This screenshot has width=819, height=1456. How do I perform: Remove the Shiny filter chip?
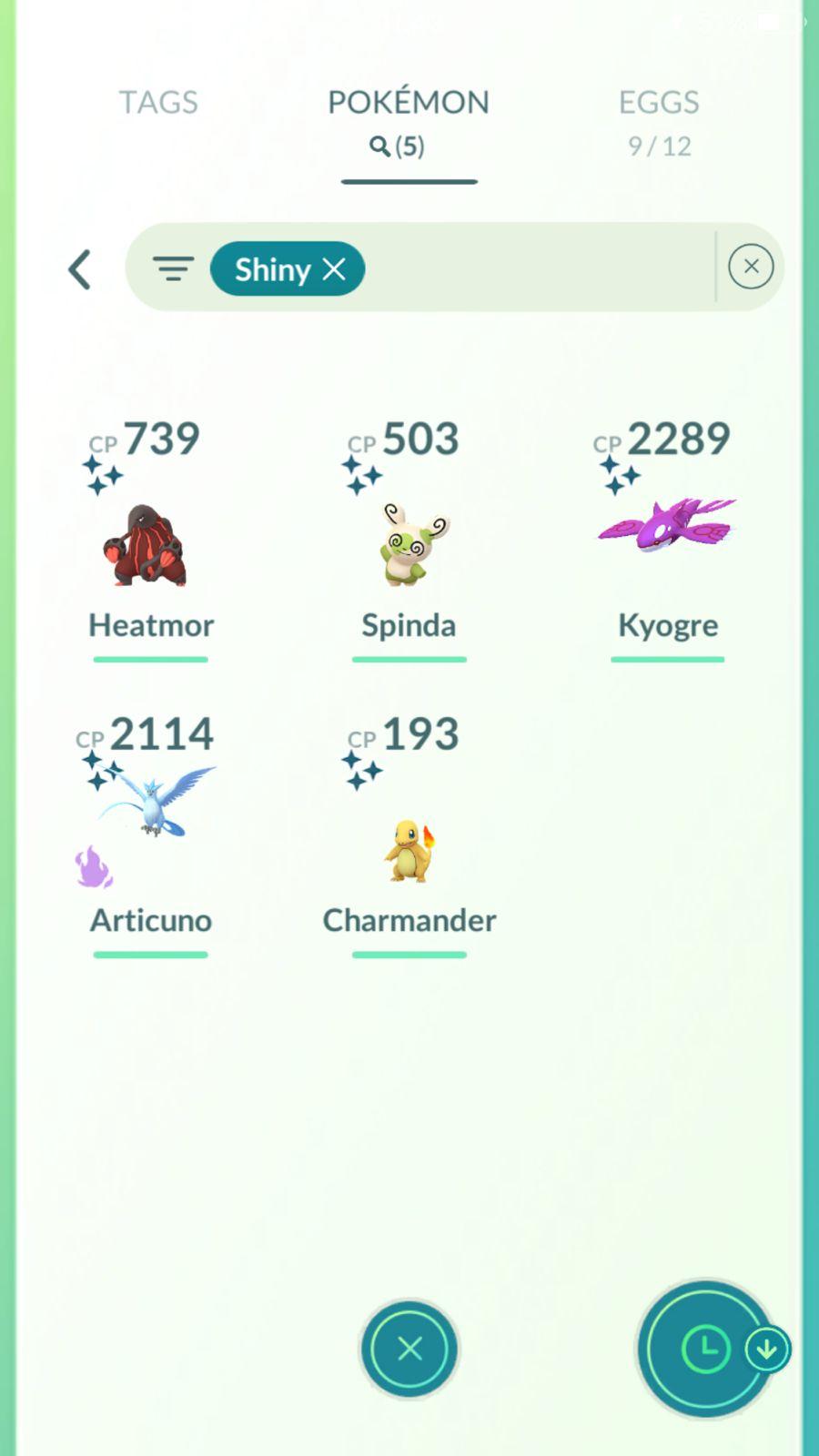(335, 269)
